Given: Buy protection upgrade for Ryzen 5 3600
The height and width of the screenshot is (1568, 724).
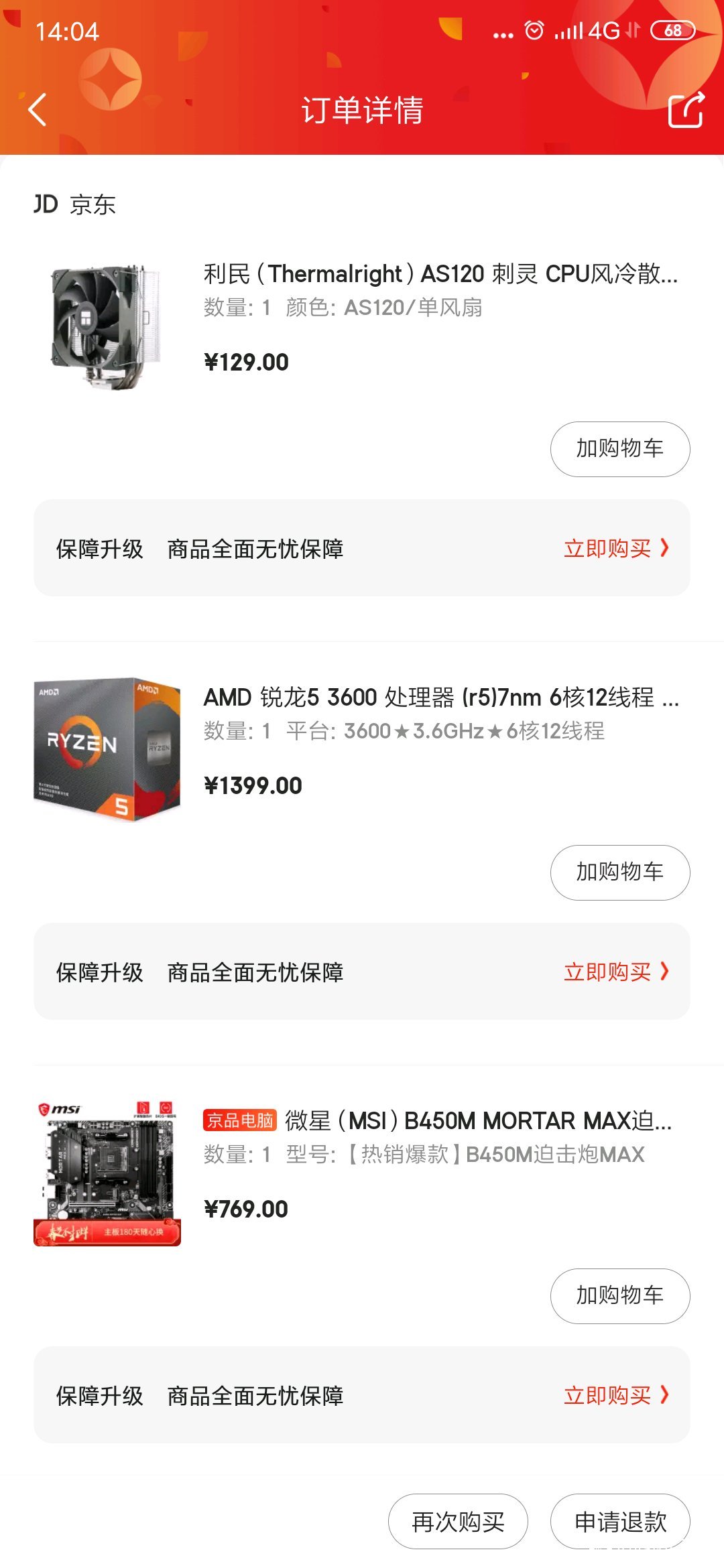Looking at the screenshot, I should coord(616,972).
